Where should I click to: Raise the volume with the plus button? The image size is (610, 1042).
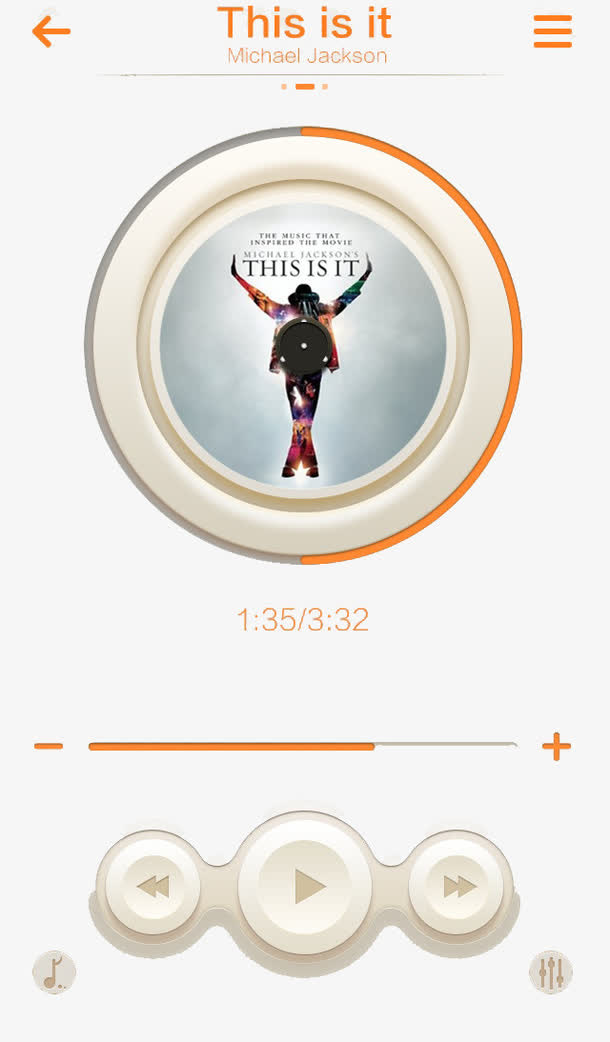(556, 746)
